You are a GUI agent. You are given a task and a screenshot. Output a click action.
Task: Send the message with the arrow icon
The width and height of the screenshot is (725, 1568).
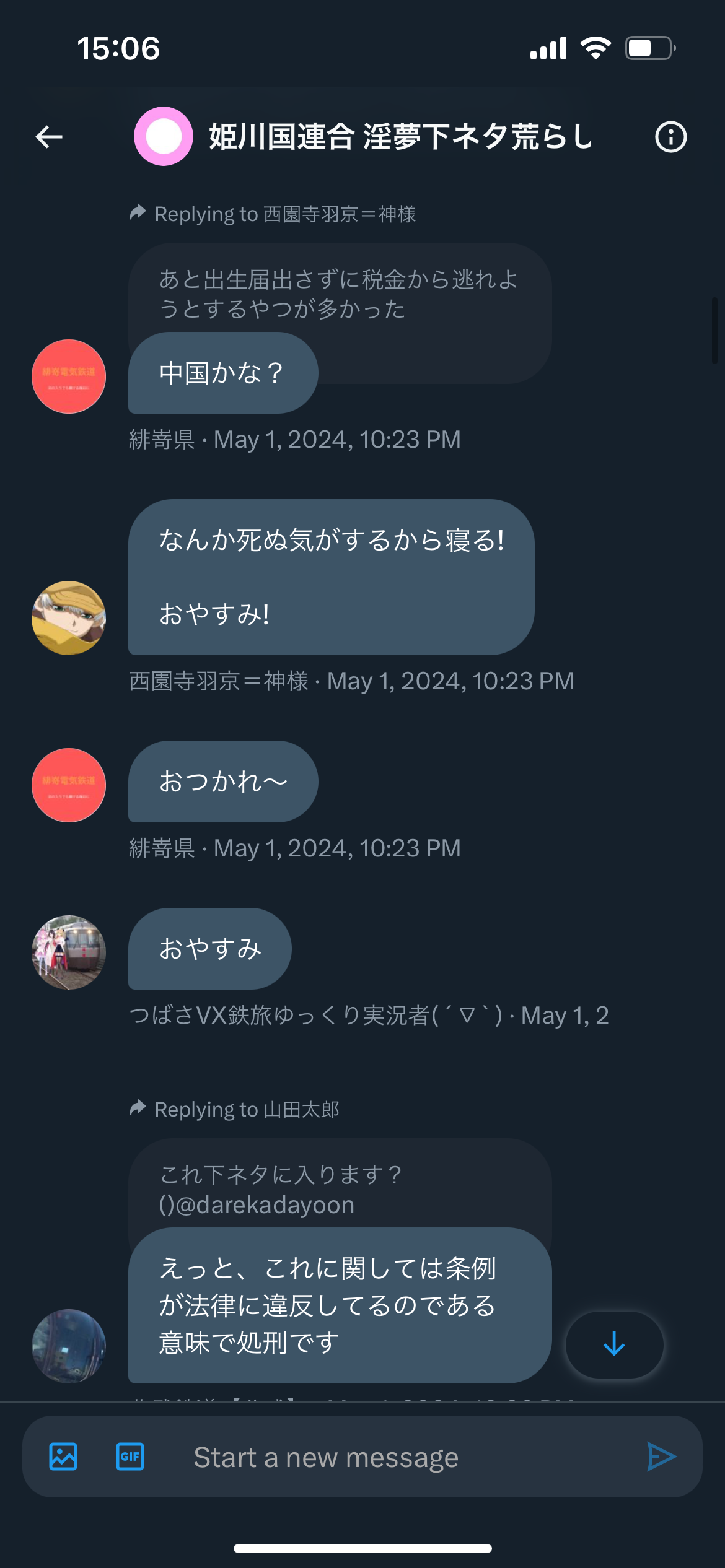pyautogui.click(x=661, y=1457)
